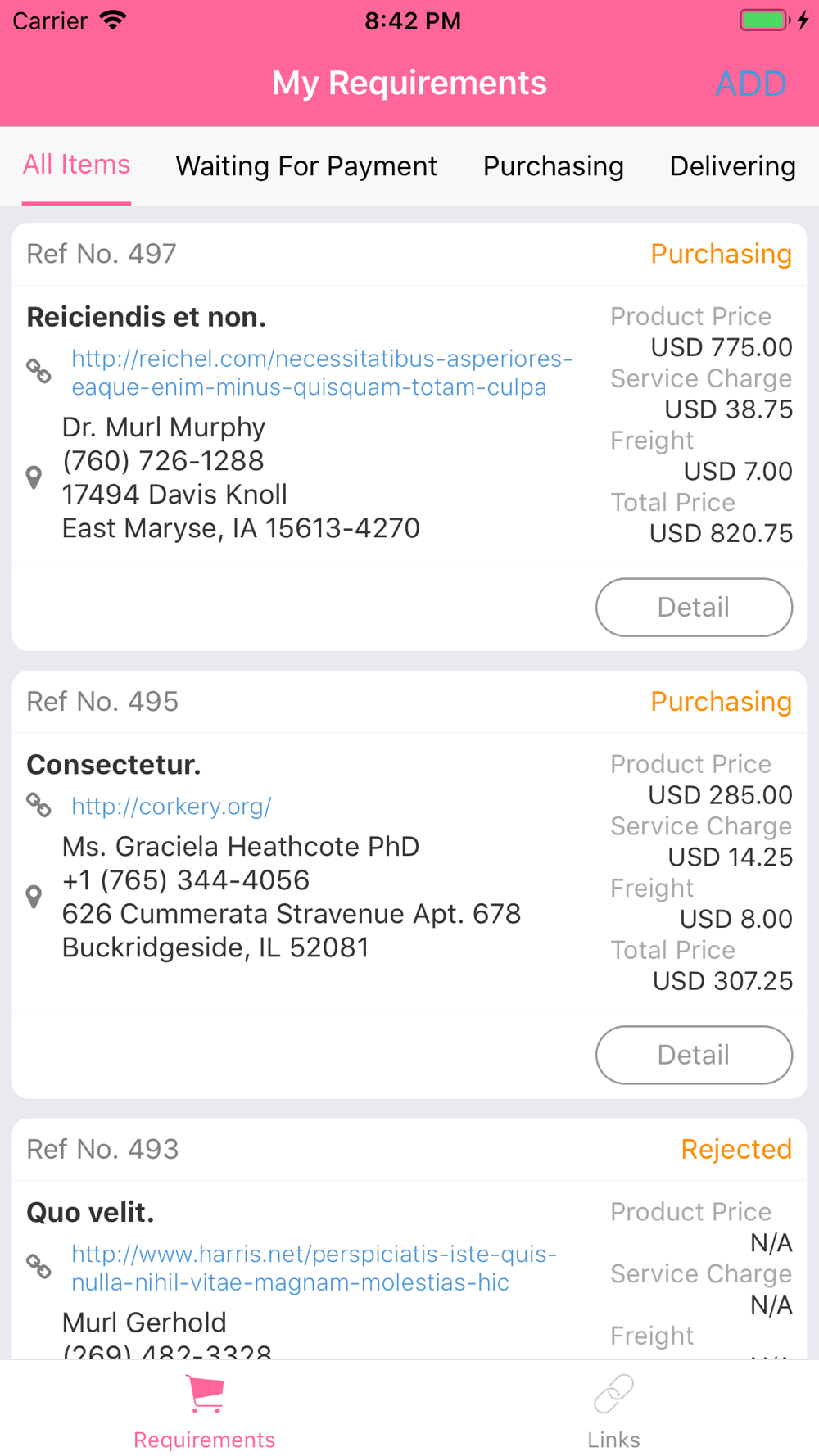Switch to Waiting For Payment tab
819x1456 pixels.
point(306,166)
